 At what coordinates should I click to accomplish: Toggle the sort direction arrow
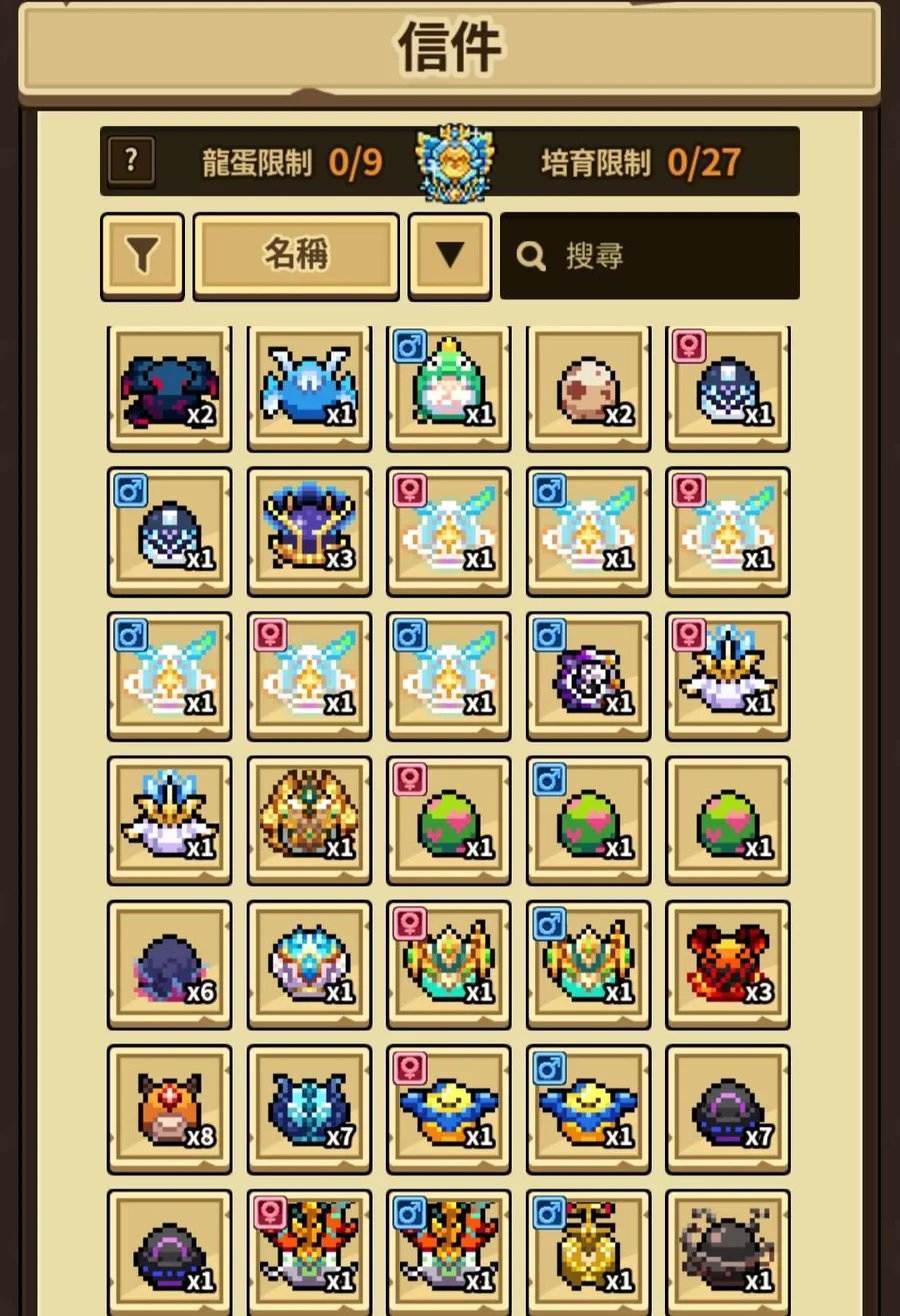[450, 255]
